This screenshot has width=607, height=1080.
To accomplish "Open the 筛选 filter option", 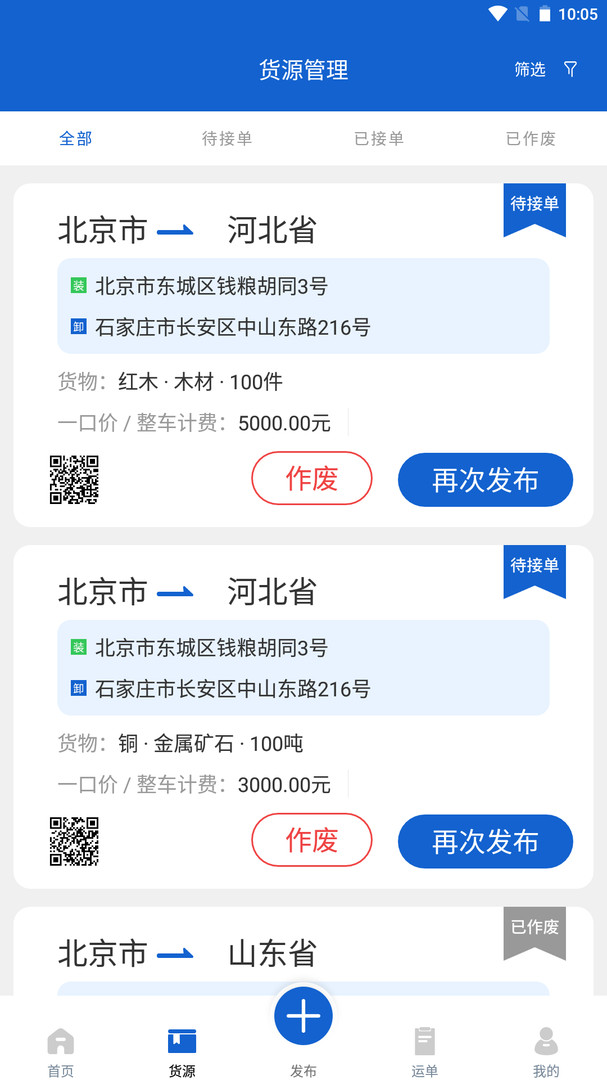I will point(546,69).
